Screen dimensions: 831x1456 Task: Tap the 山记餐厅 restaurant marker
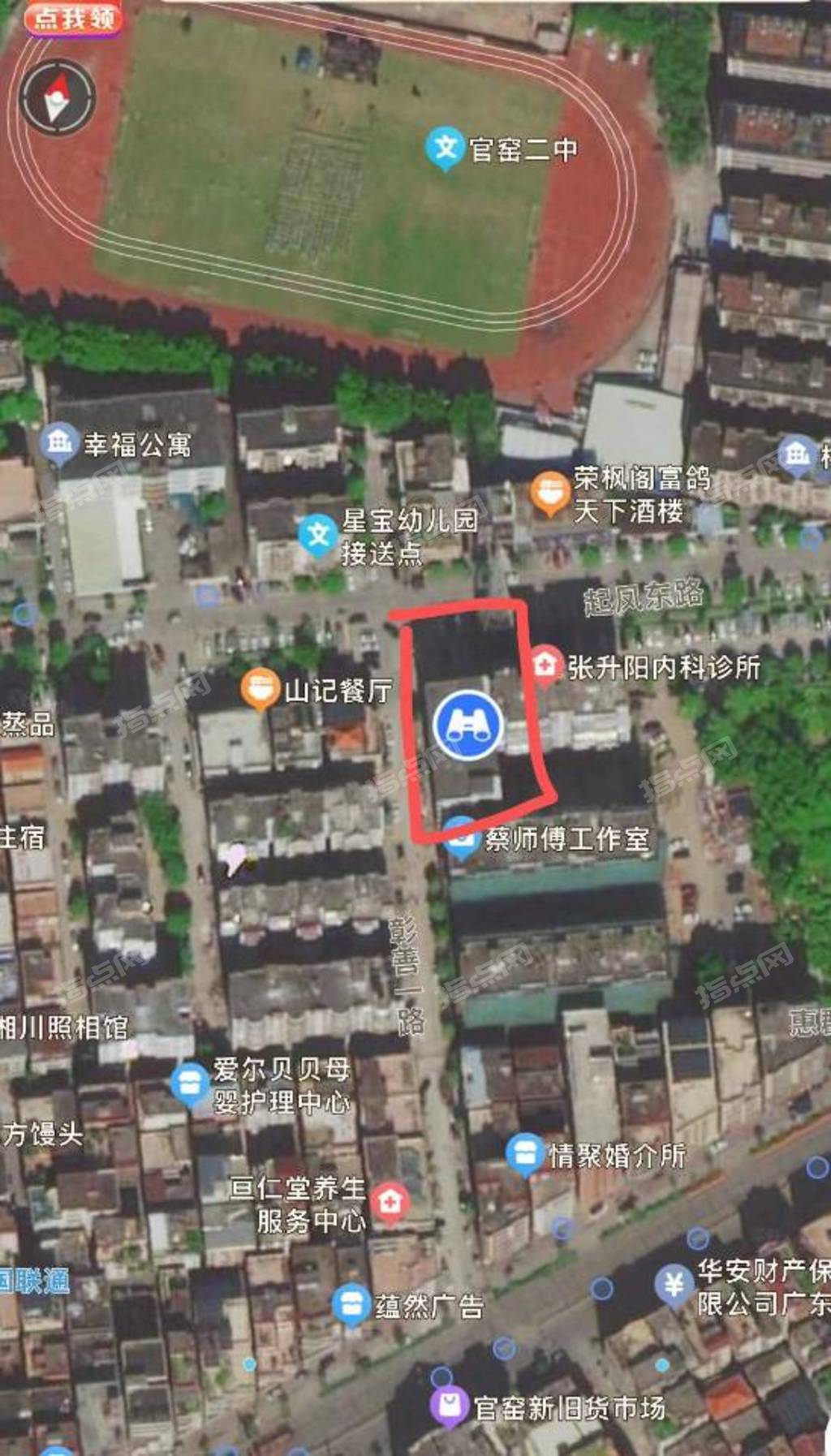[x=260, y=689]
